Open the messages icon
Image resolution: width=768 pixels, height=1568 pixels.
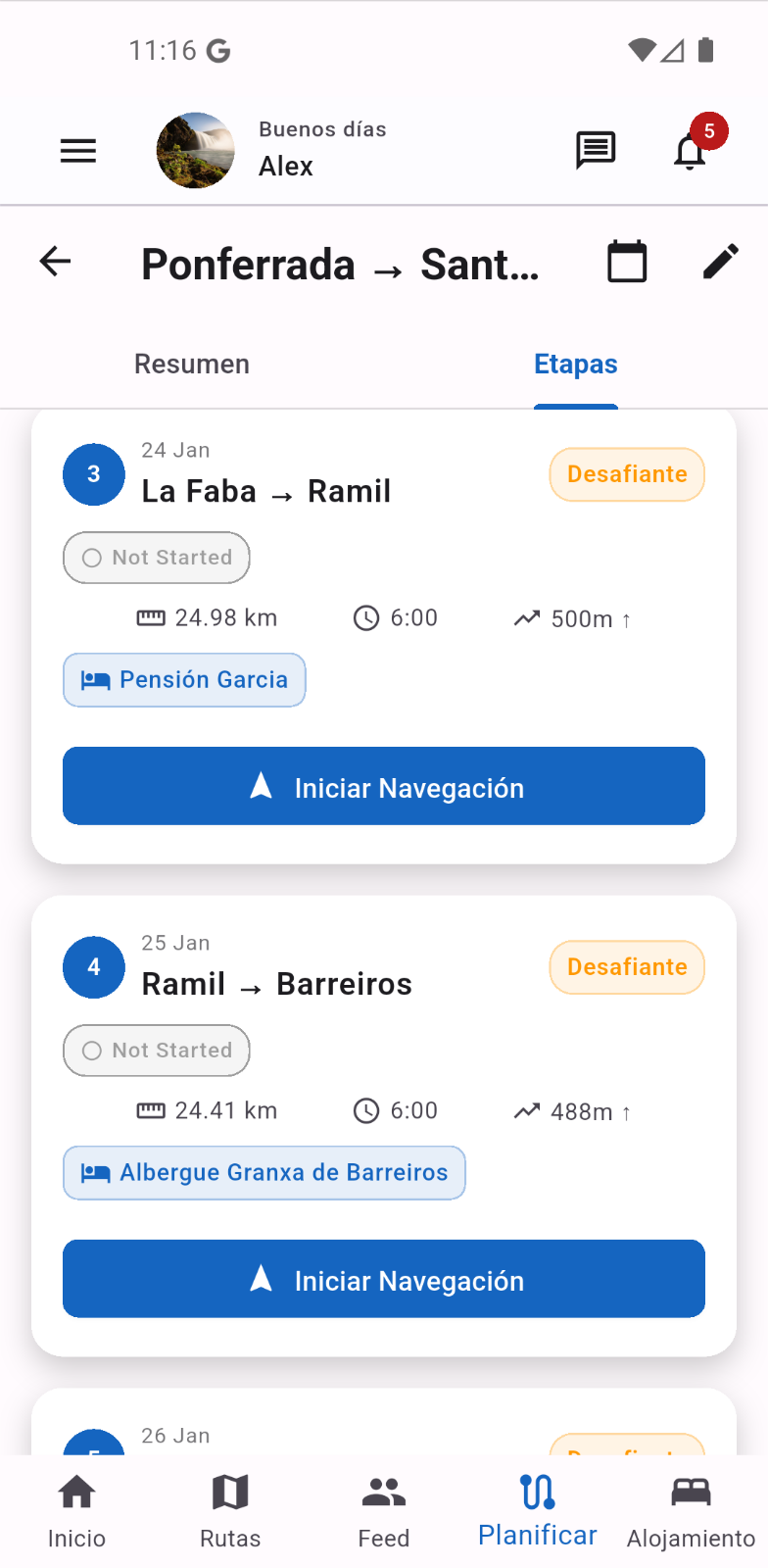(x=595, y=151)
